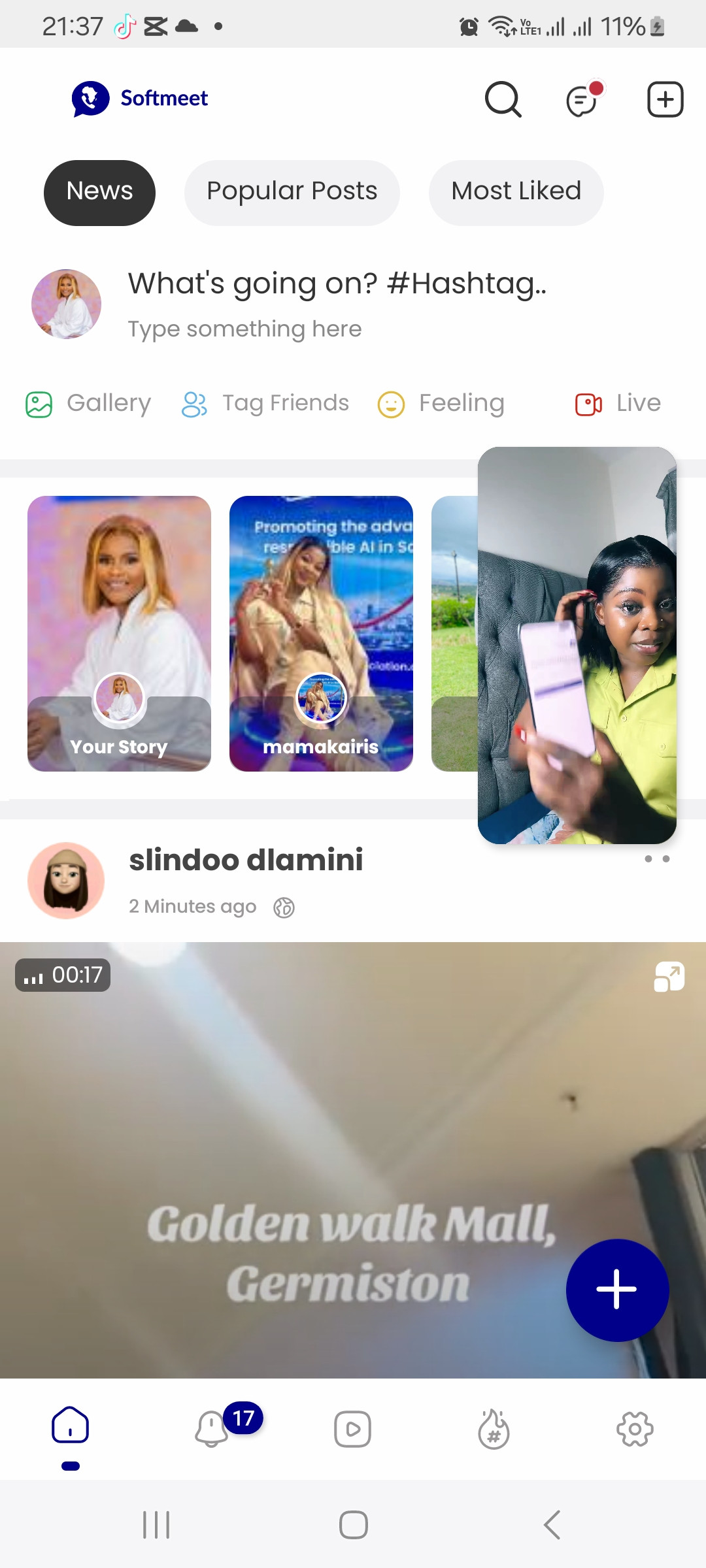Viewport: 706px width, 1568px height.
Task: Expand the video to floating window
Action: click(669, 977)
